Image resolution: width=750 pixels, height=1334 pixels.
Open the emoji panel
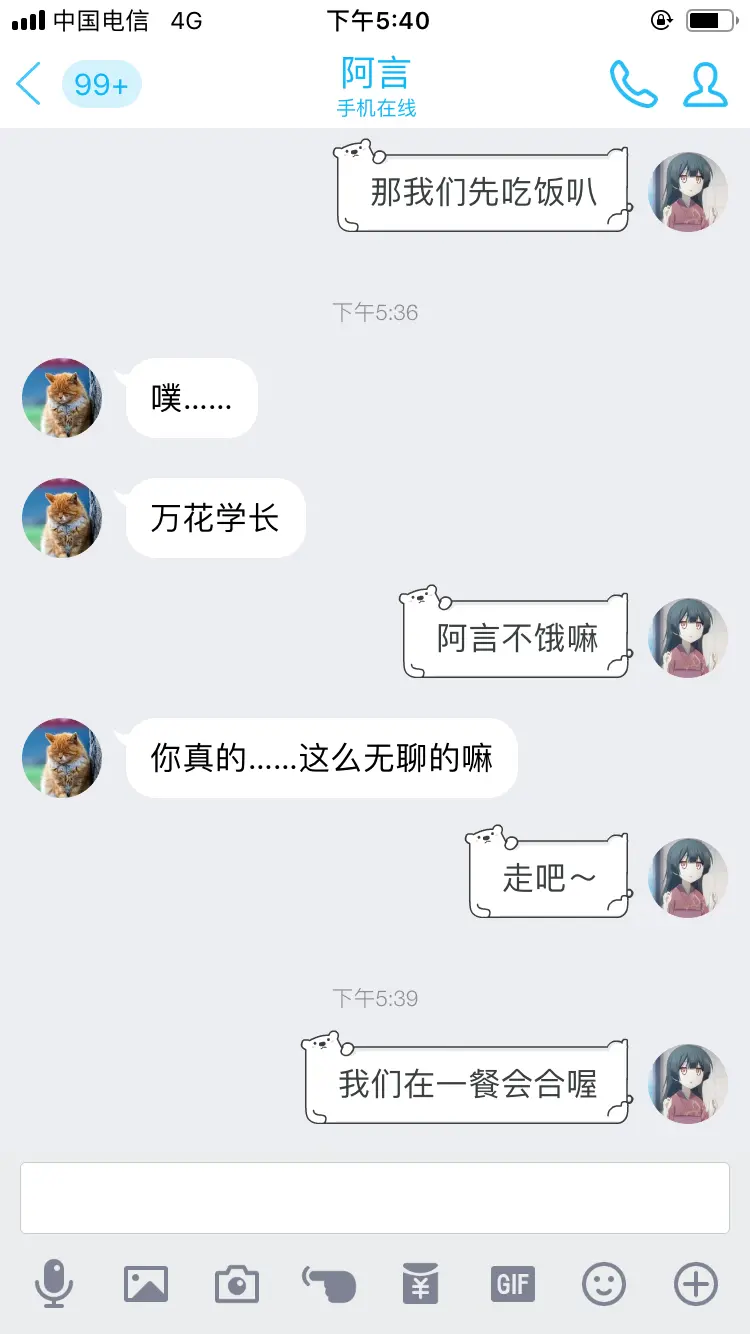click(x=604, y=1283)
